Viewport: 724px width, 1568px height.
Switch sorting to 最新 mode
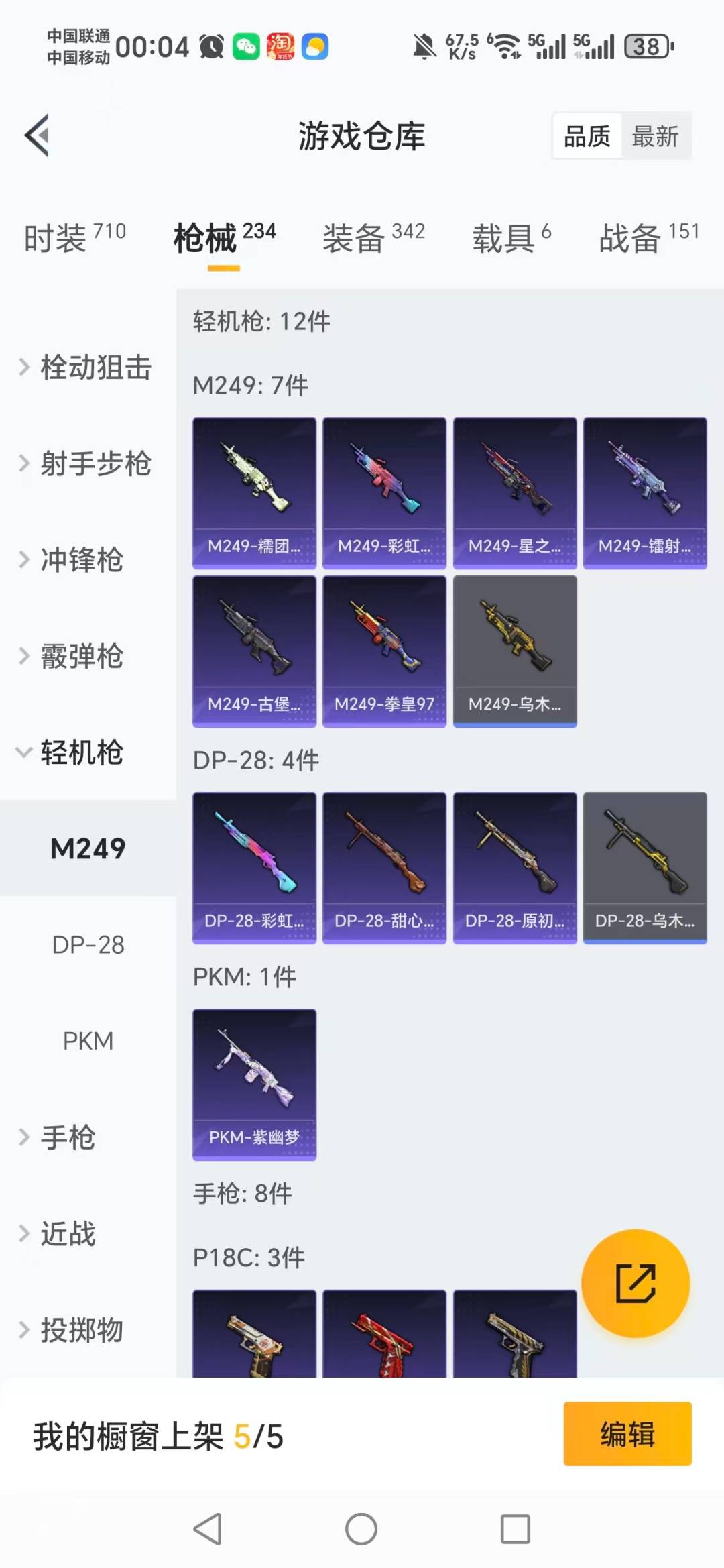click(656, 135)
